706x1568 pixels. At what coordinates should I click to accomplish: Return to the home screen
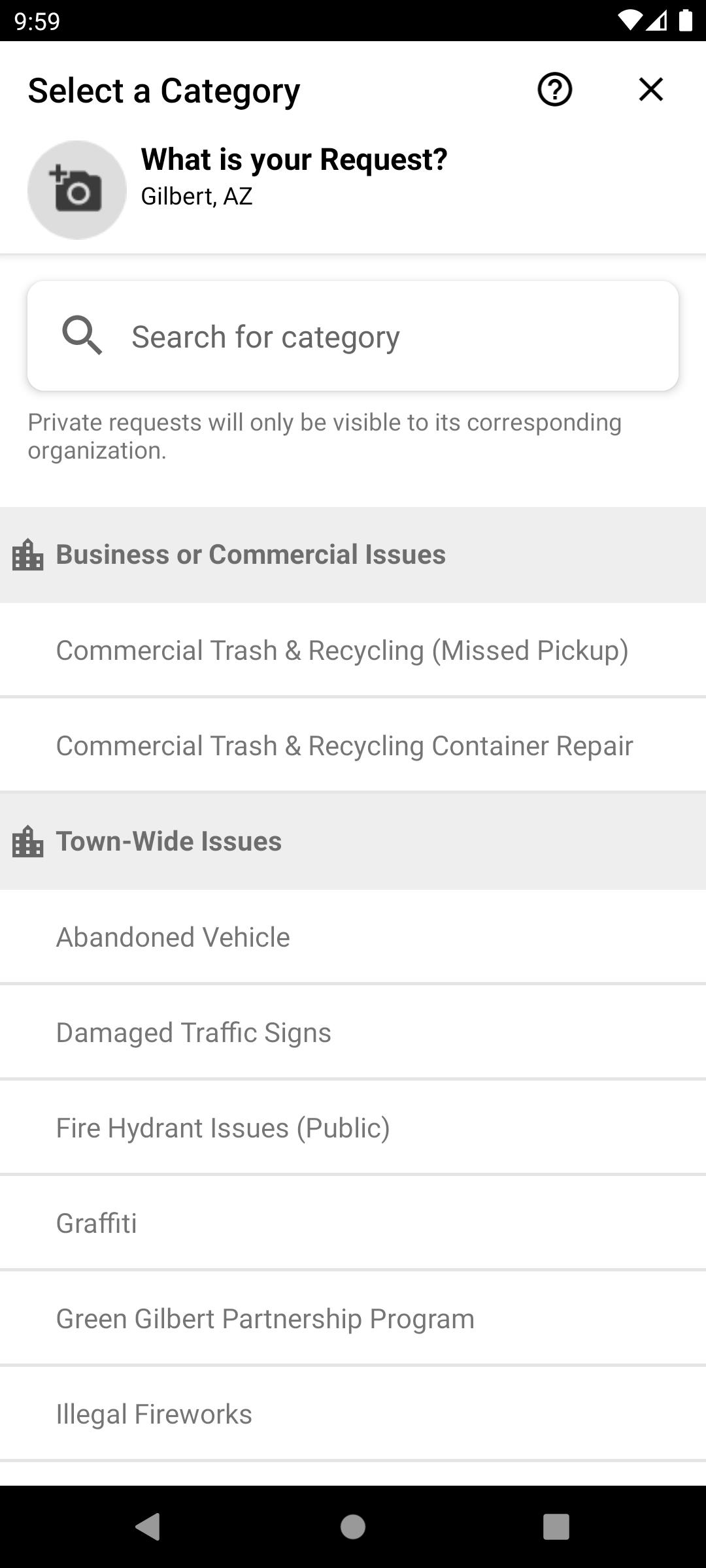(353, 1526)
